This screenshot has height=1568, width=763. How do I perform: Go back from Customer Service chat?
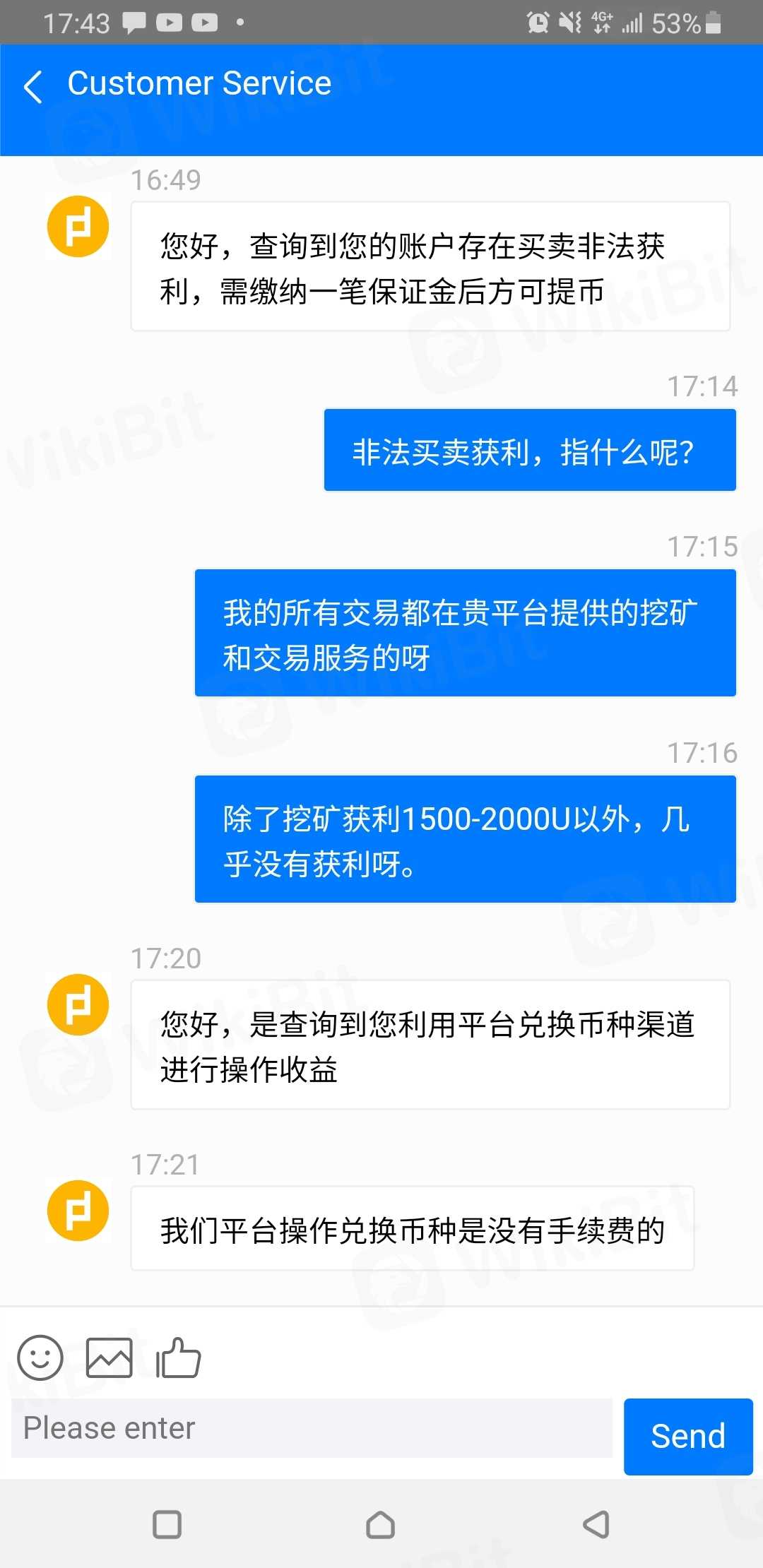tap(33, 86)
